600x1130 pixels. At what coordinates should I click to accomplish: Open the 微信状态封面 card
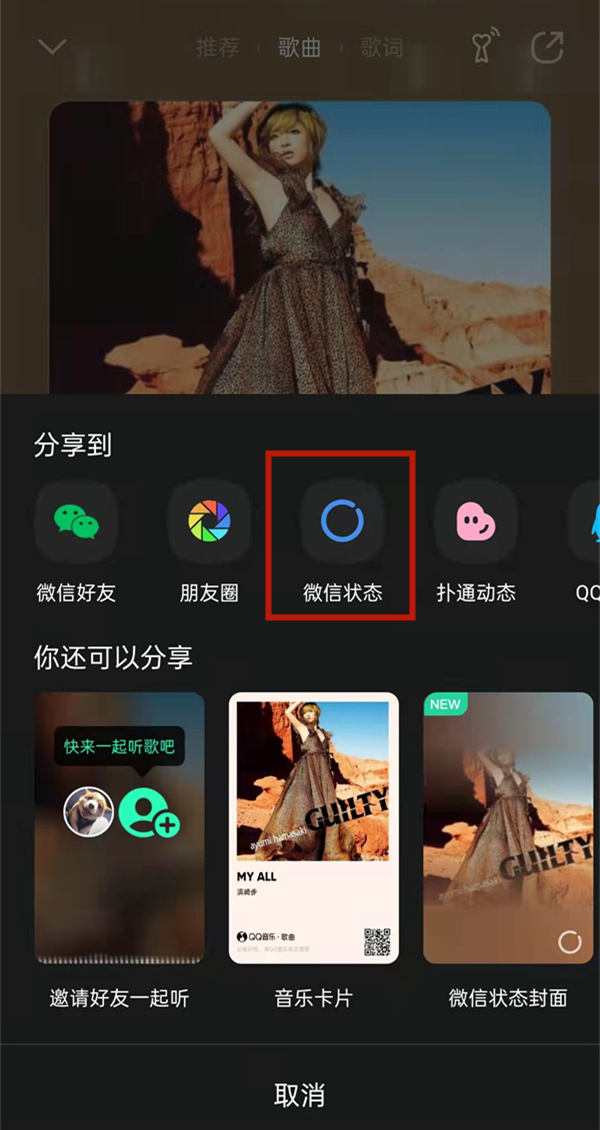pos(507,828)
